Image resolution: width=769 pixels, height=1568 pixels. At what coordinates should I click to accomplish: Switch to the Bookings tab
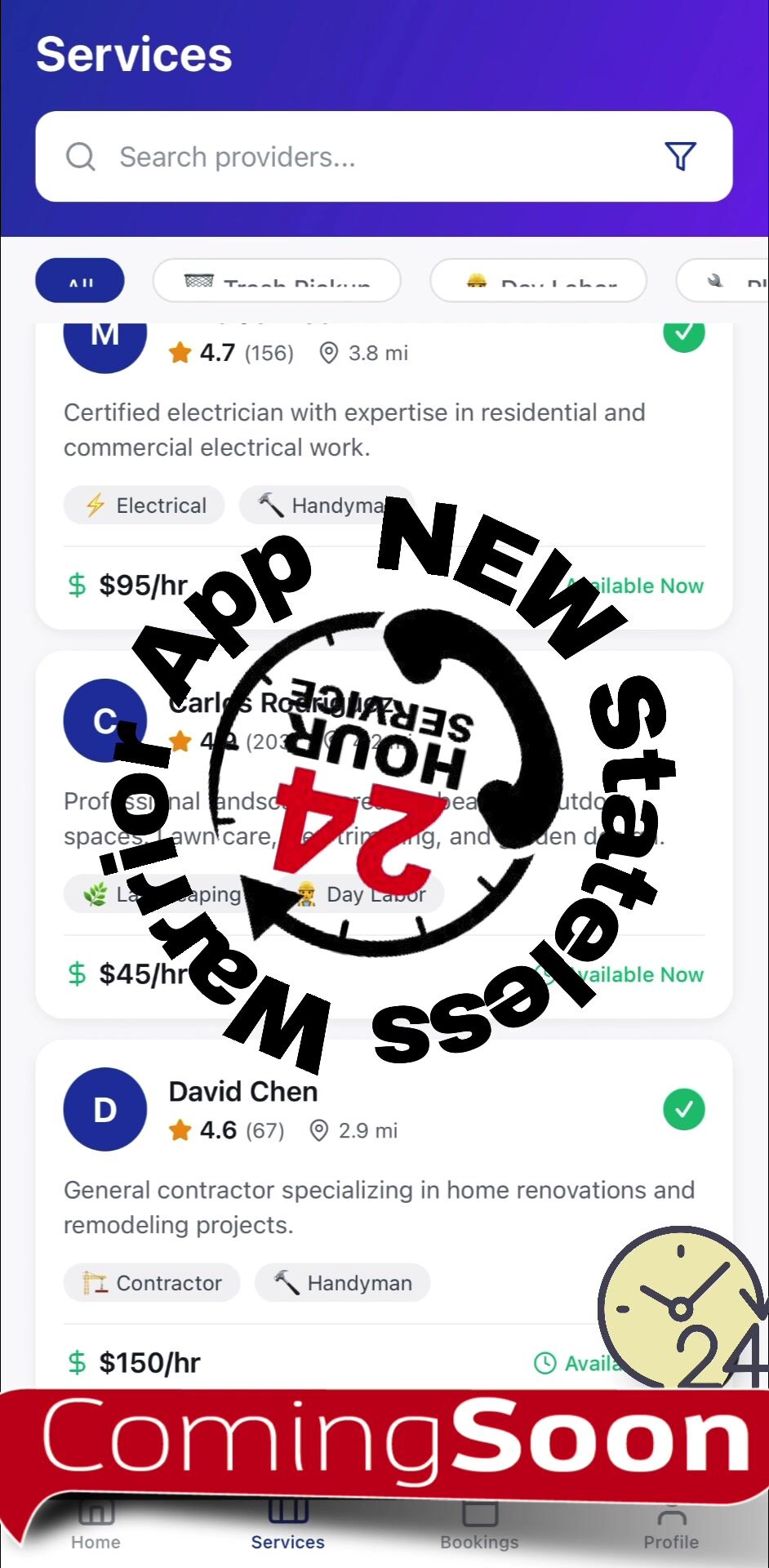pos(479,1530)
